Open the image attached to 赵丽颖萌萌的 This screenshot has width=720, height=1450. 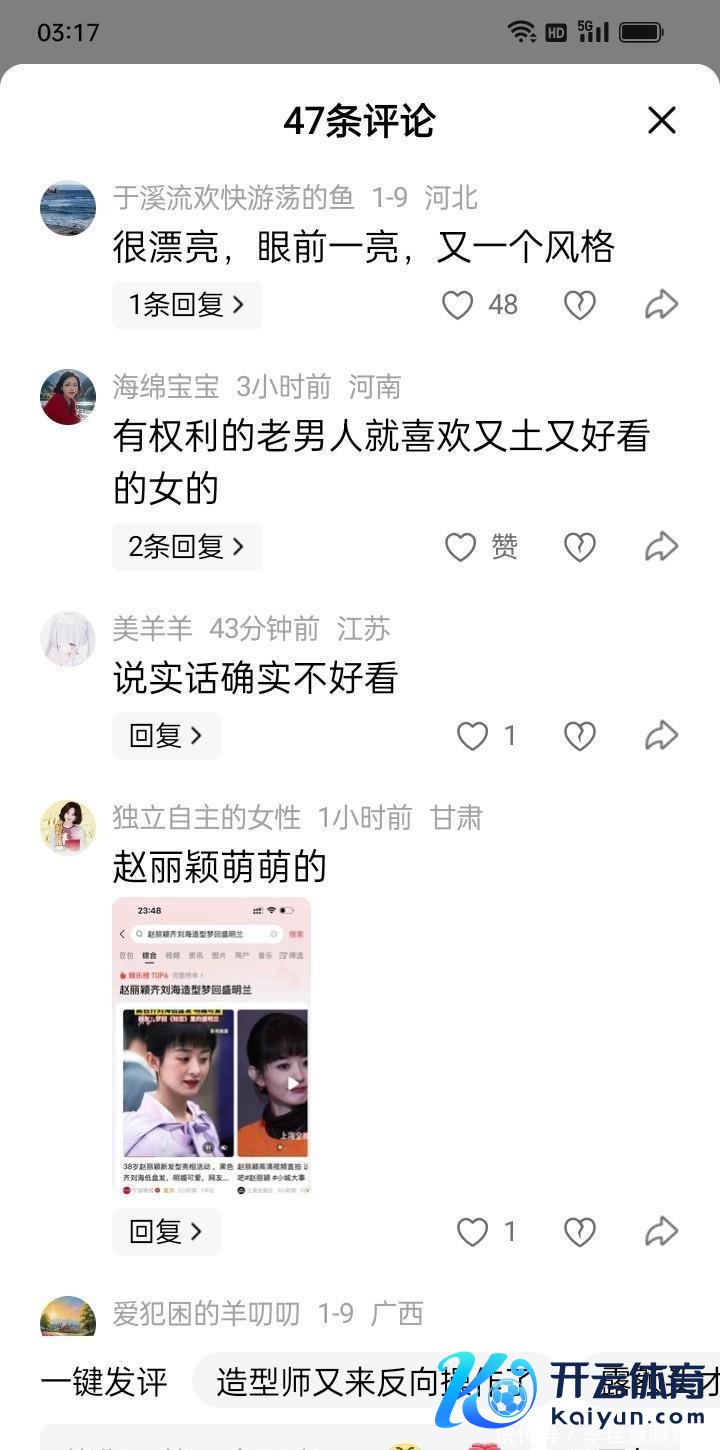[211, 1046]
